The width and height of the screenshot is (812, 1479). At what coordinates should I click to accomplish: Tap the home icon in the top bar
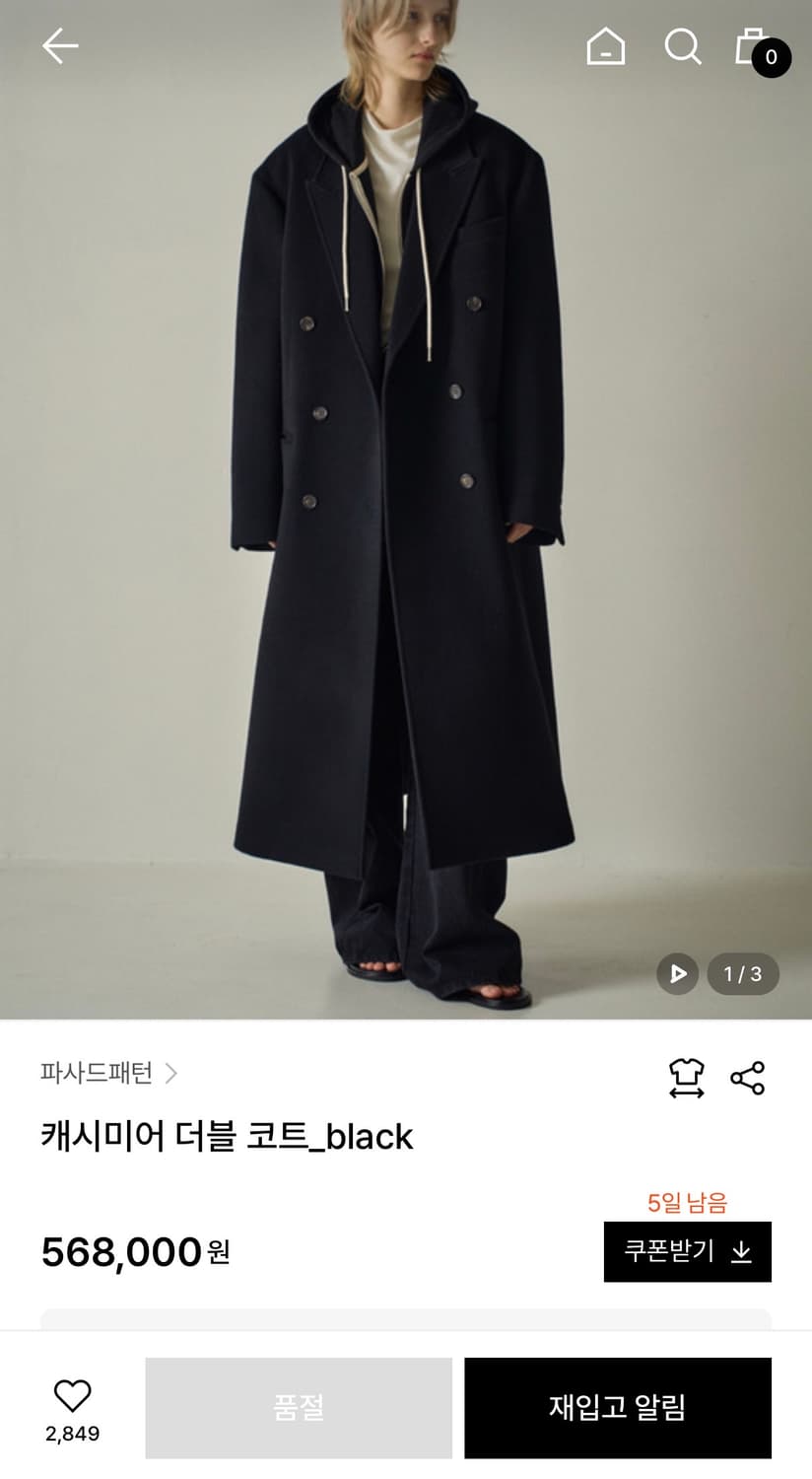pyautogui.click(x=606, y=45)
